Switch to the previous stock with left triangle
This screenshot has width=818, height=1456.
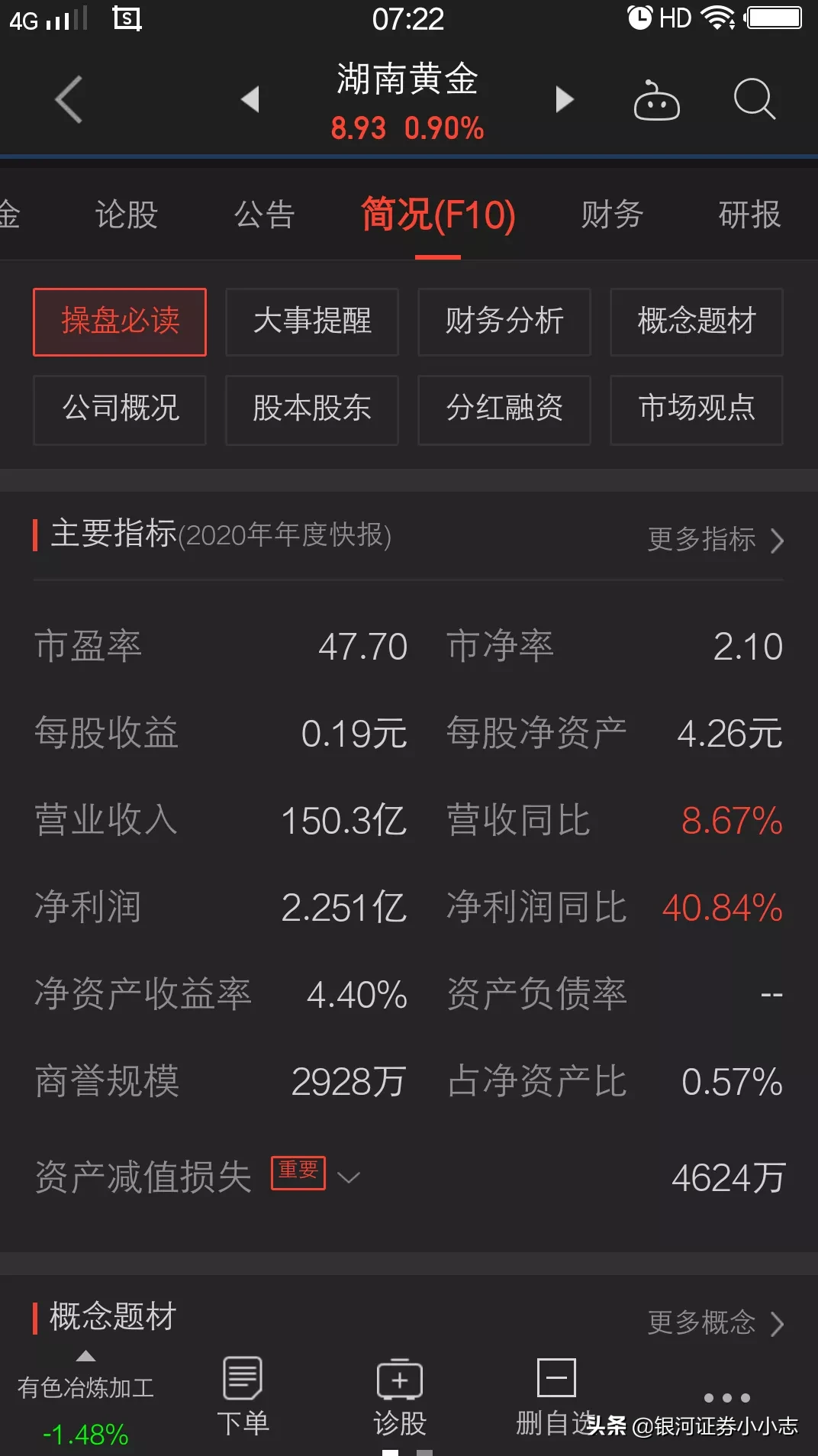[x=250, y=99]
